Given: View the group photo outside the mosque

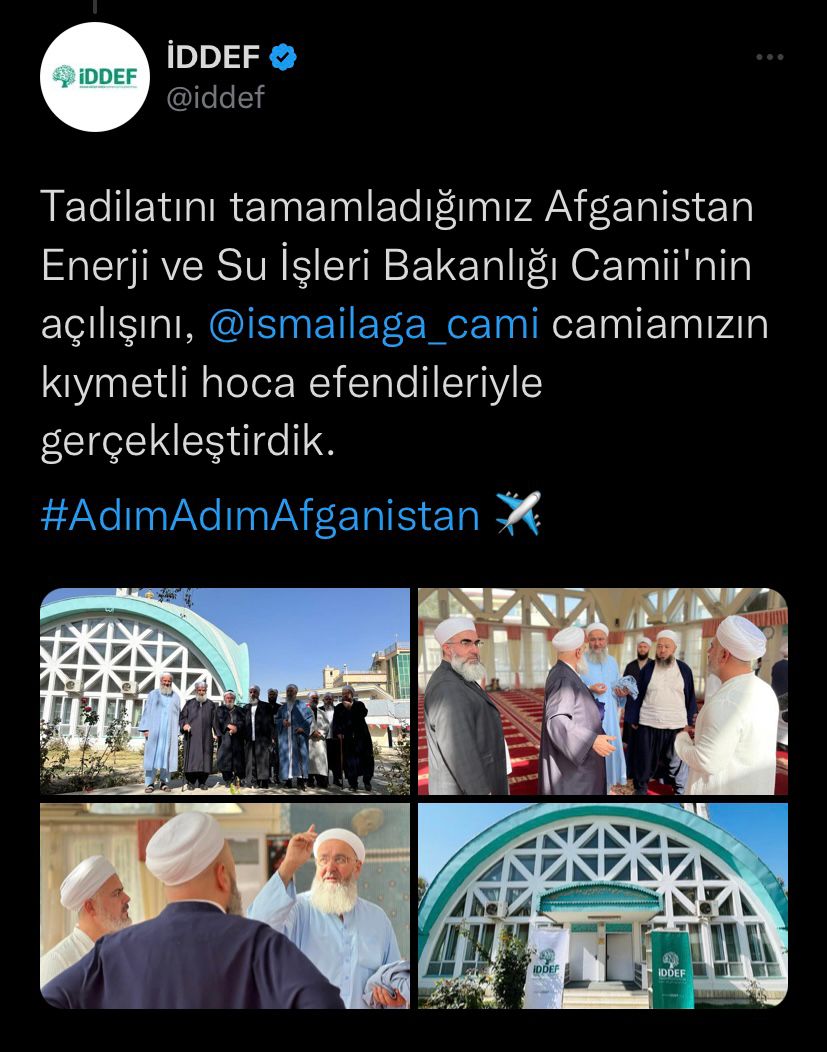Looking at the screenshot, I should [225, 691].
